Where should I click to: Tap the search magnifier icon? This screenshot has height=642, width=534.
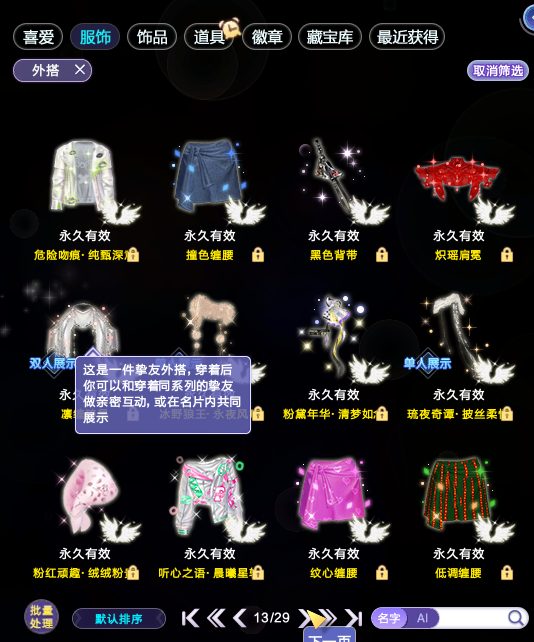coord(516,618)
